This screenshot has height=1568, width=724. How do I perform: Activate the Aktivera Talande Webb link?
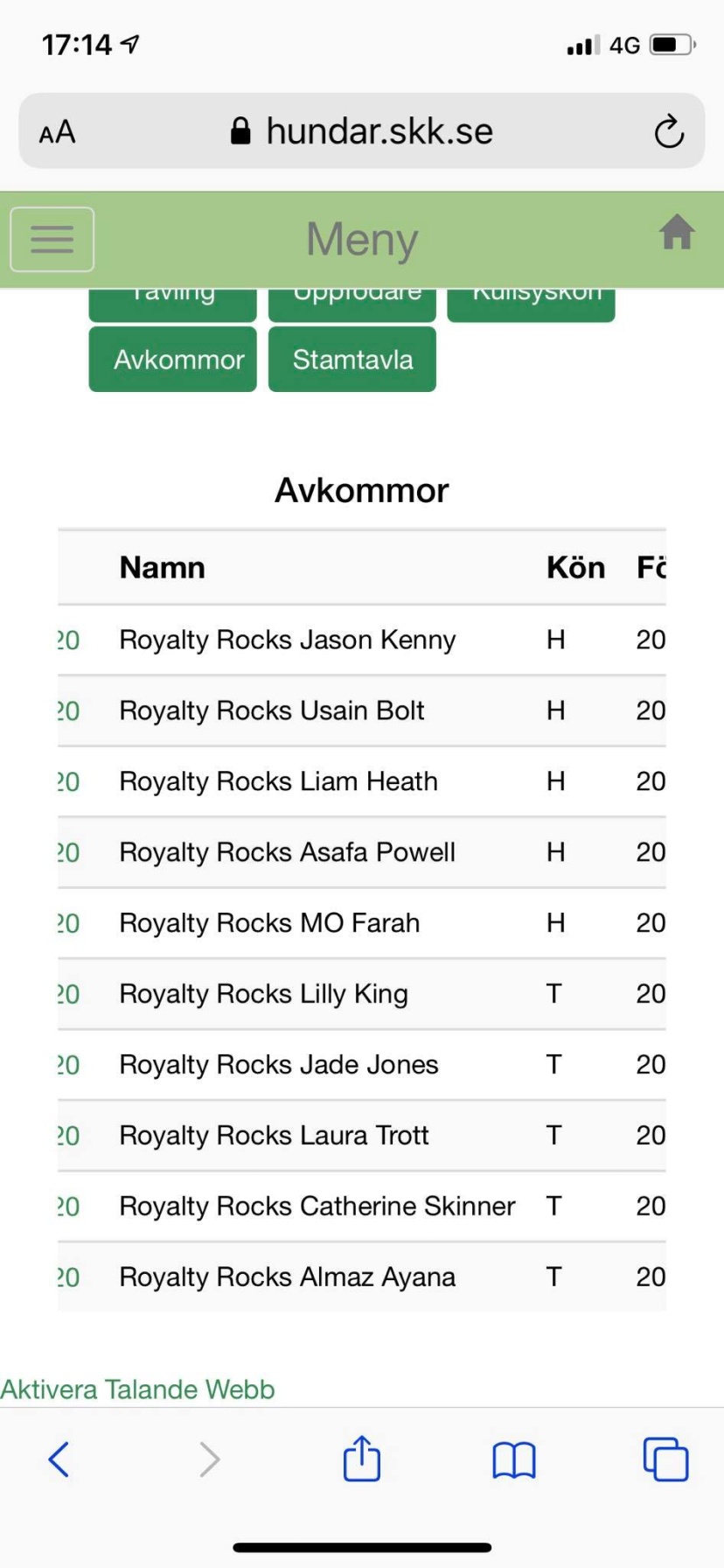click(x=137, y=1389)
